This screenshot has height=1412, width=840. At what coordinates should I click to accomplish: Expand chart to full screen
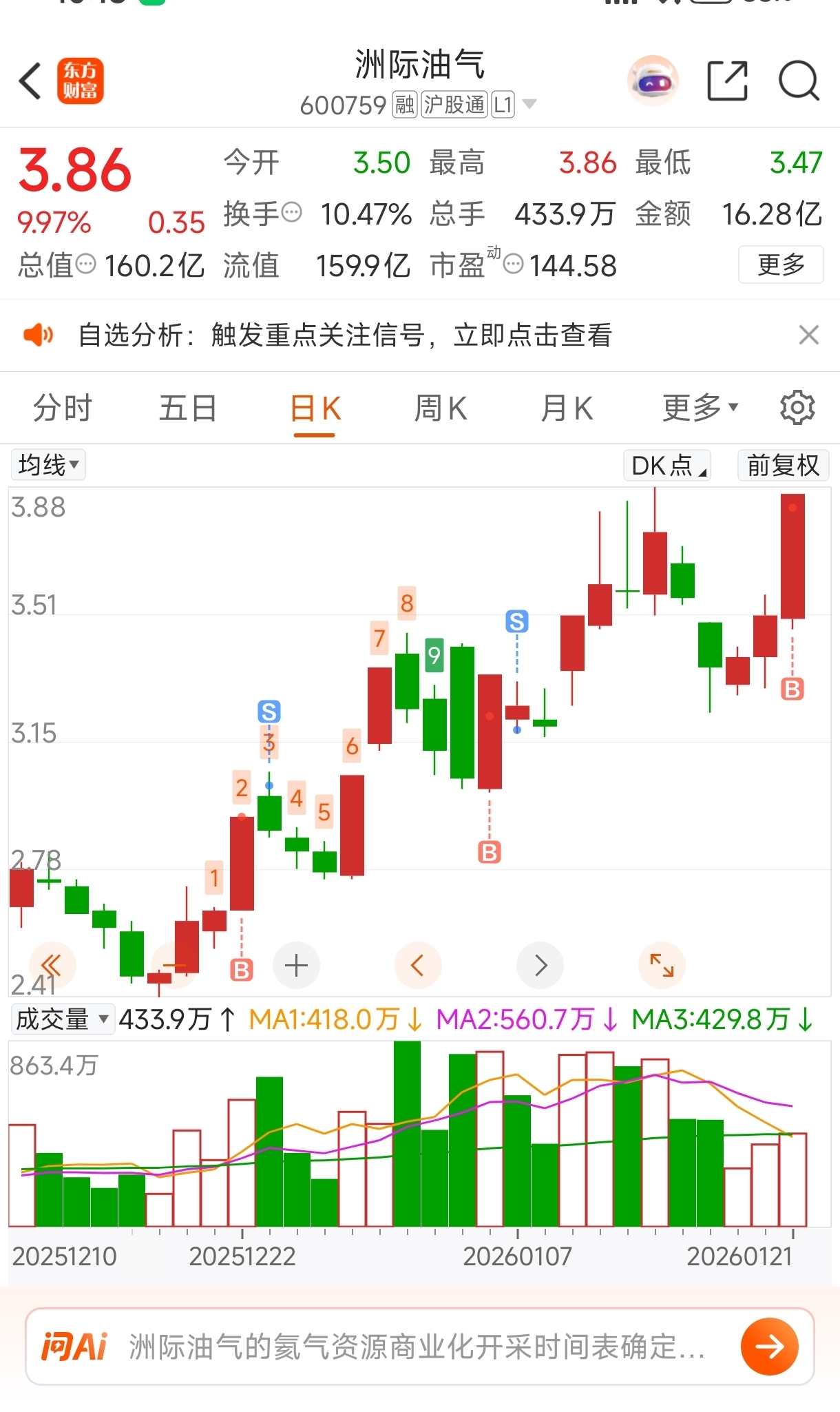pos(662,965)
